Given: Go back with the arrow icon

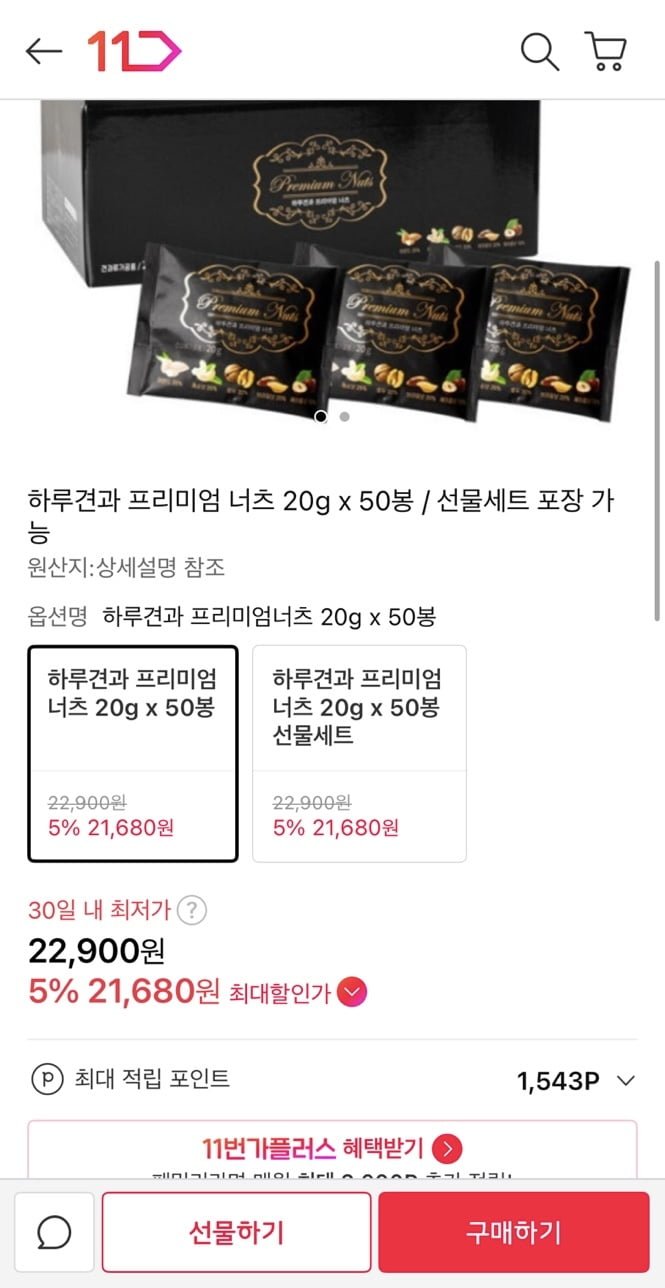Looking at the screenshot, I should [44, 51].
